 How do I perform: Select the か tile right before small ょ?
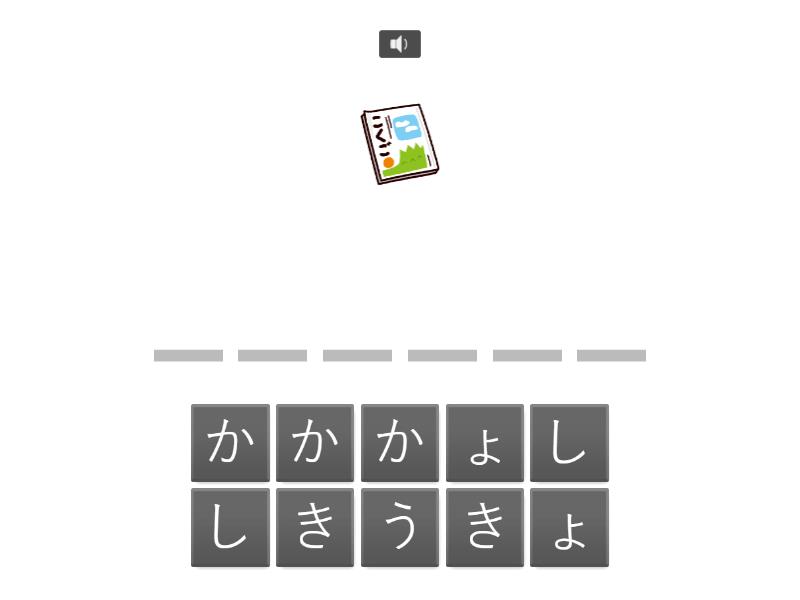[x=400, y=443]
